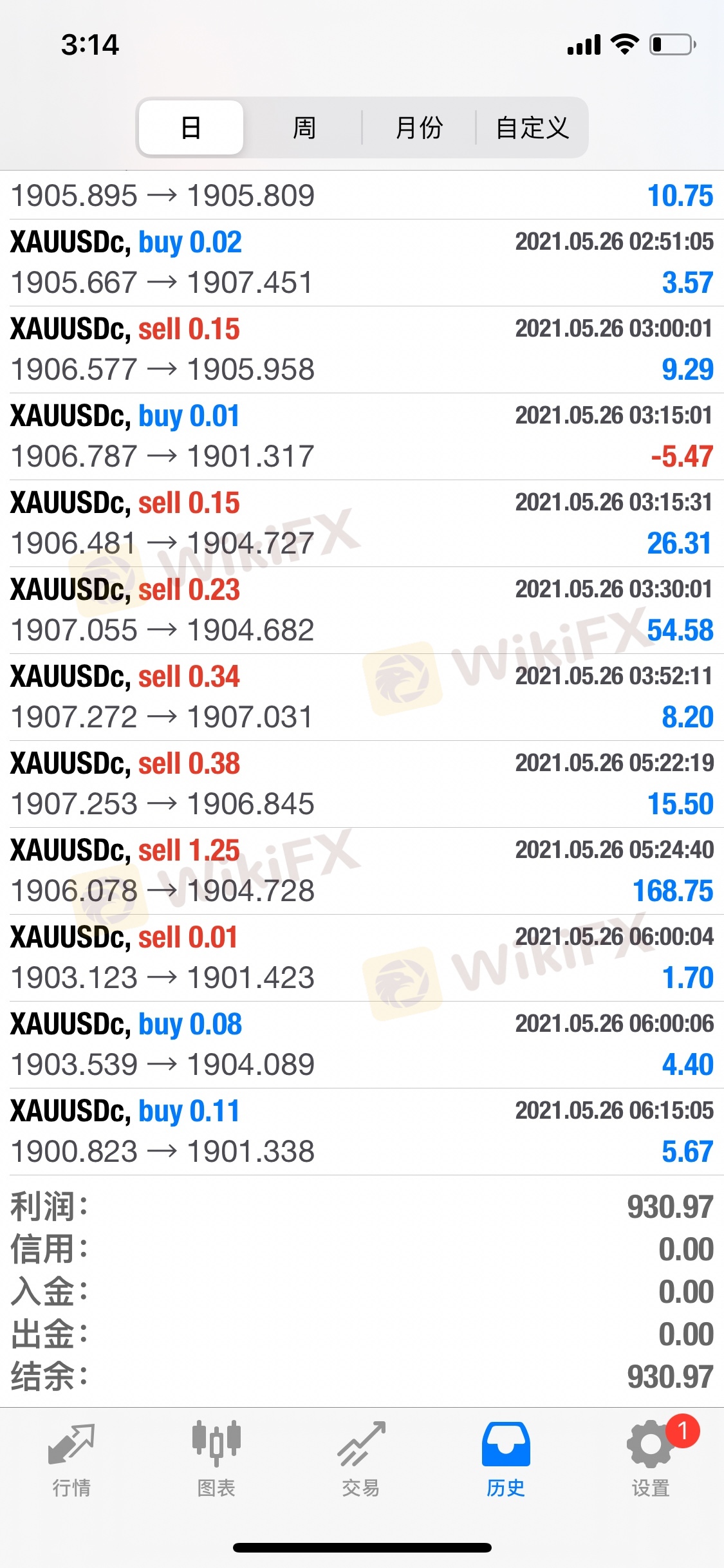Open the sell 0.23 trade at 03:30:01
Image resolution: width=724 pixels, height=1568 pixels.
362,610
